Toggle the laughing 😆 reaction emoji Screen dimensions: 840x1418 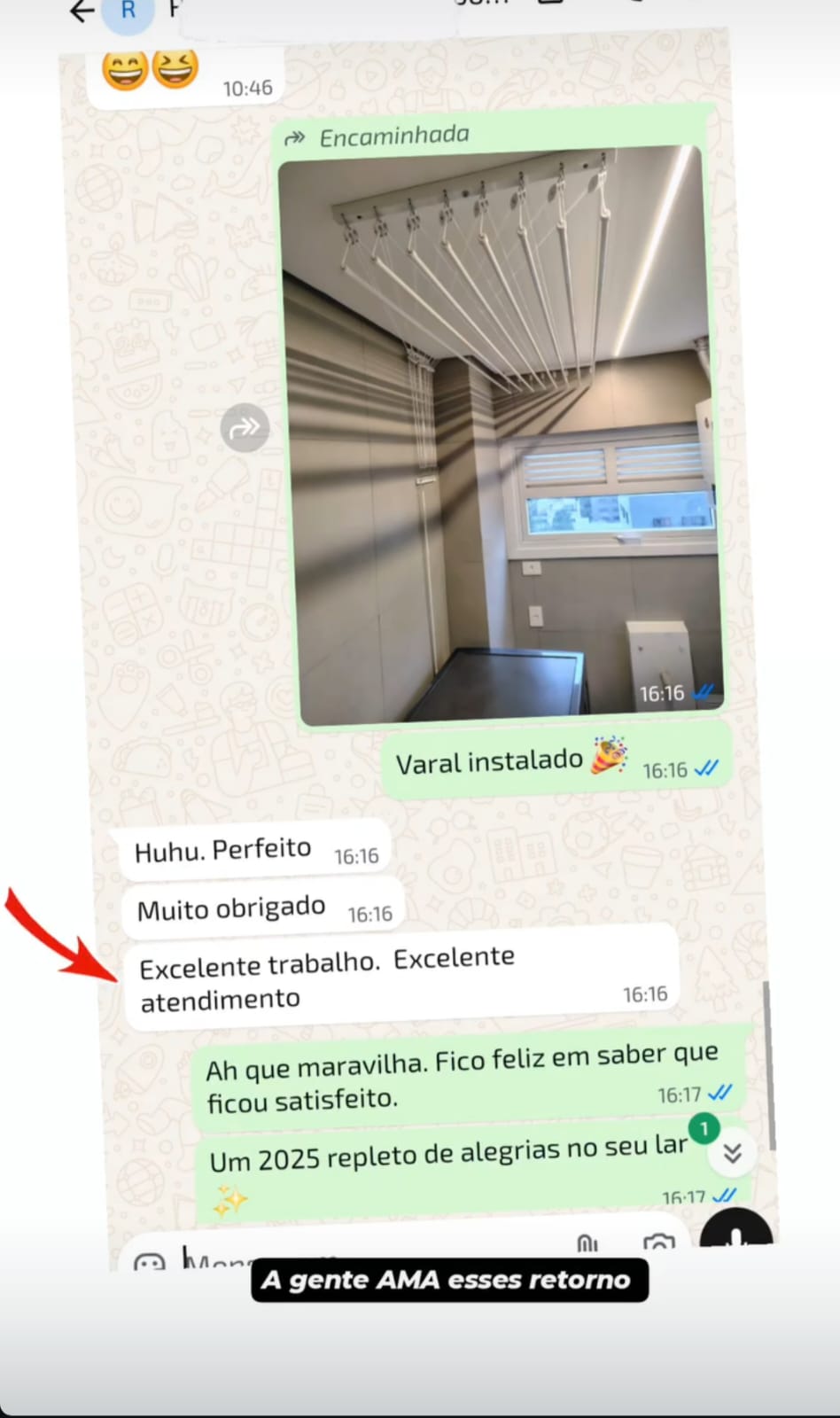(x=175, y=68)
